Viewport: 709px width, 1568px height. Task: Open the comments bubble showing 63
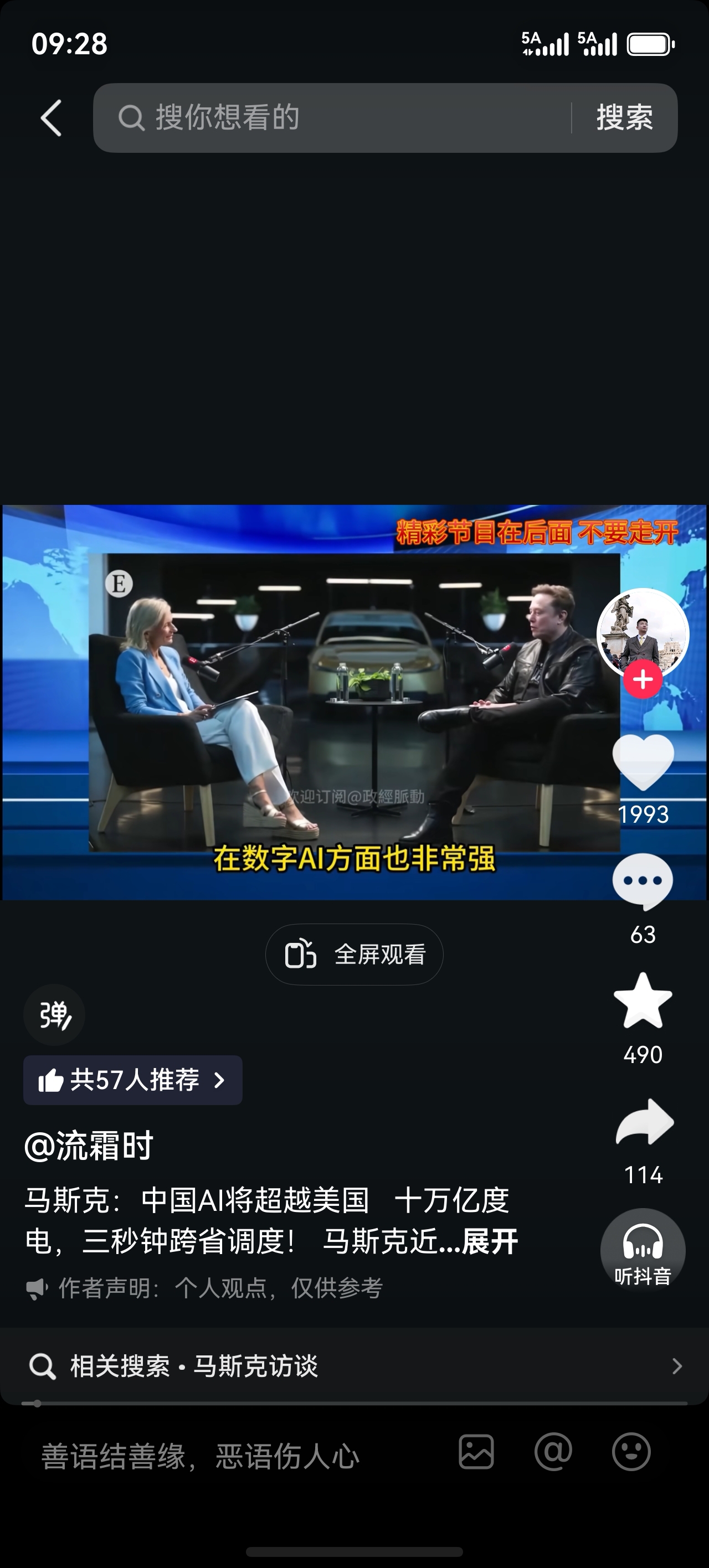coord(643,881)
